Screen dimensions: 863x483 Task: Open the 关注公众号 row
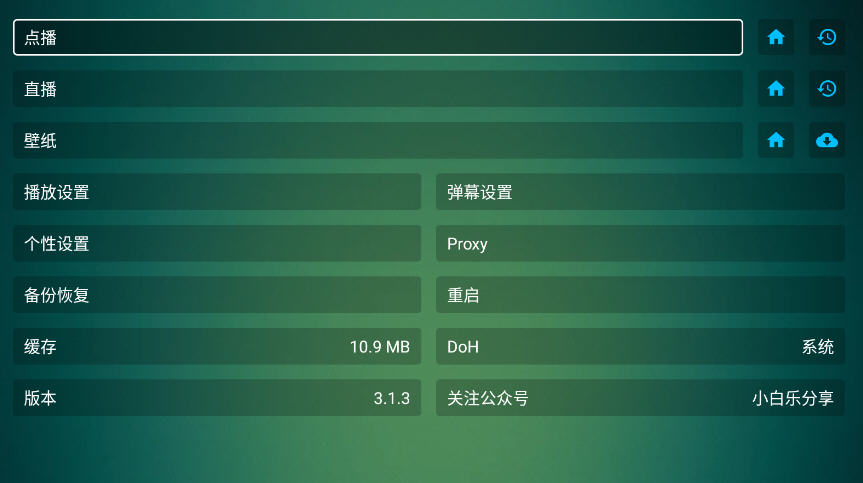640,398
